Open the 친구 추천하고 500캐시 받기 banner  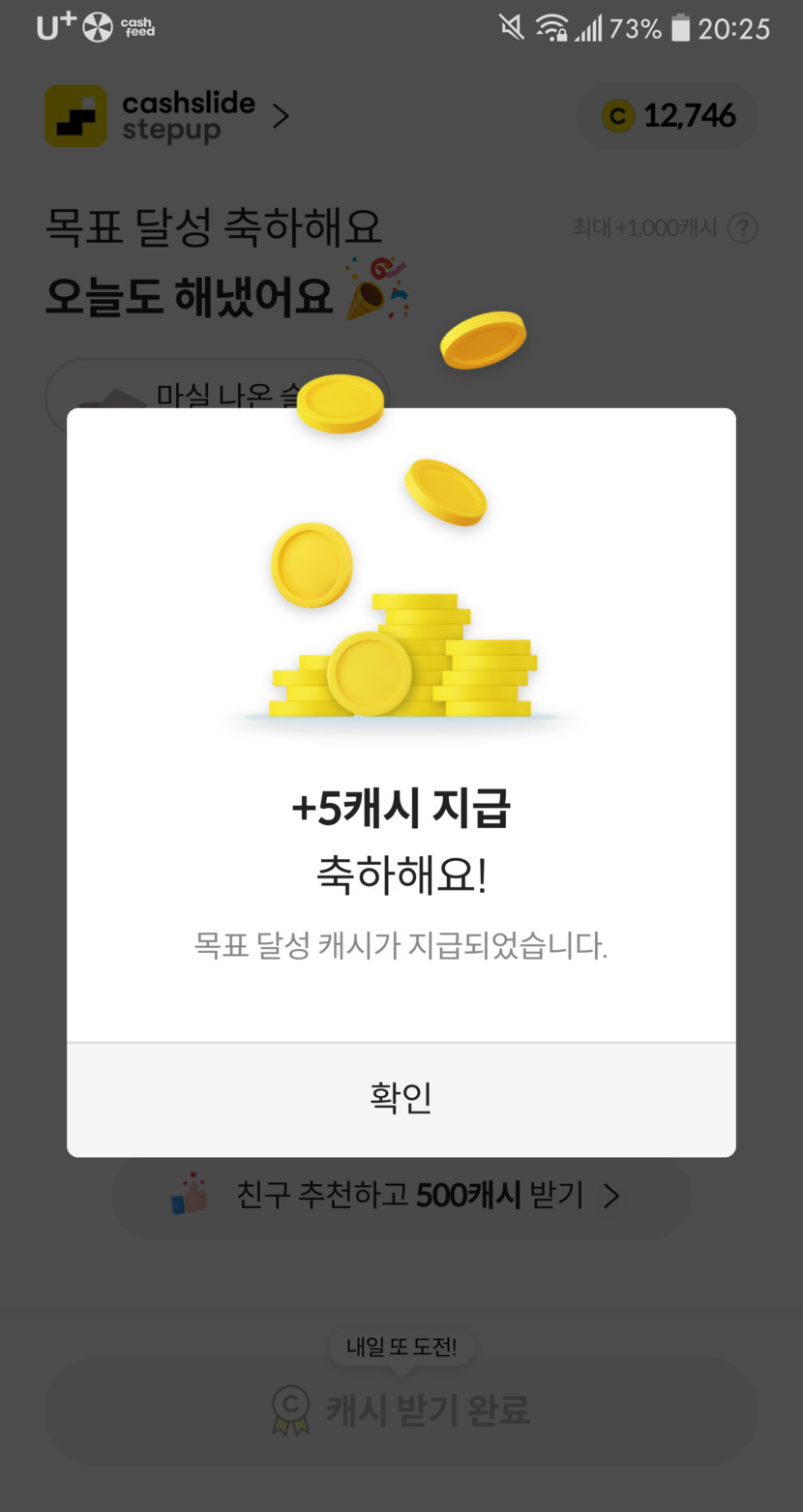tap(401, 1197)
